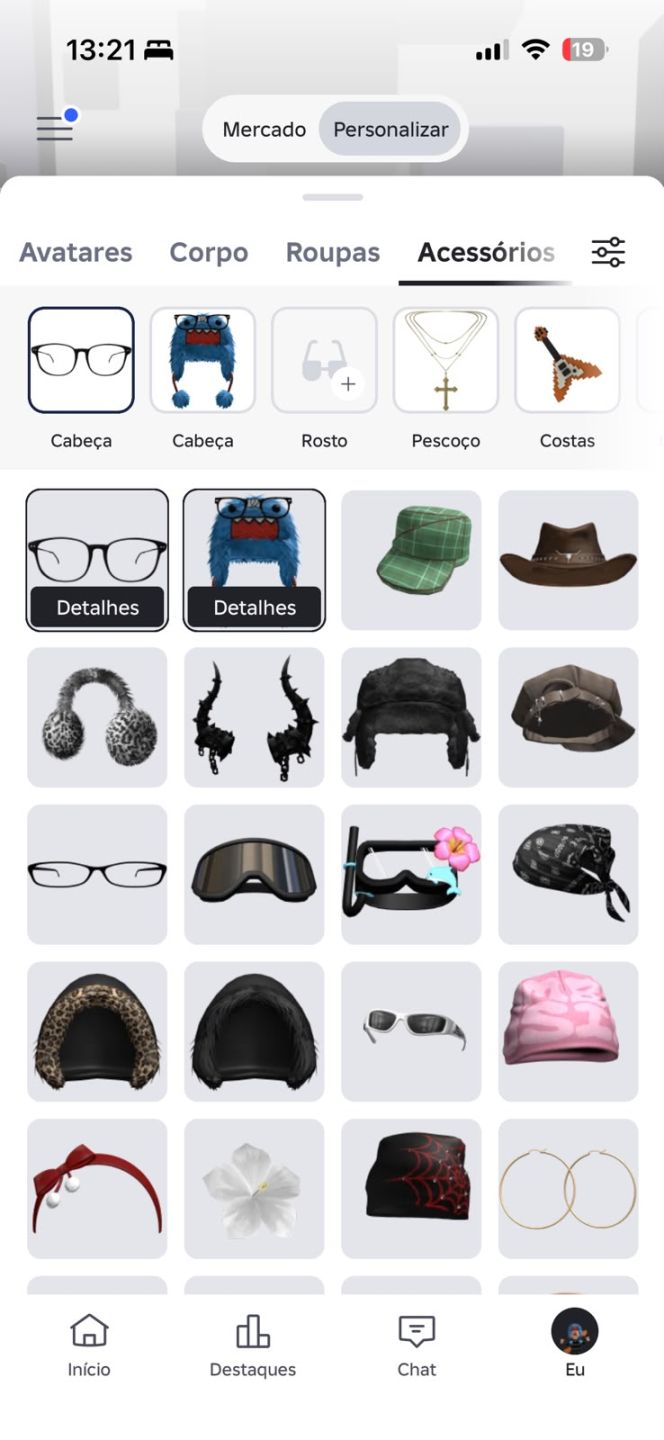664x1440 pixels.
Task: Open the hamburger menu
Action: point(55,128)
